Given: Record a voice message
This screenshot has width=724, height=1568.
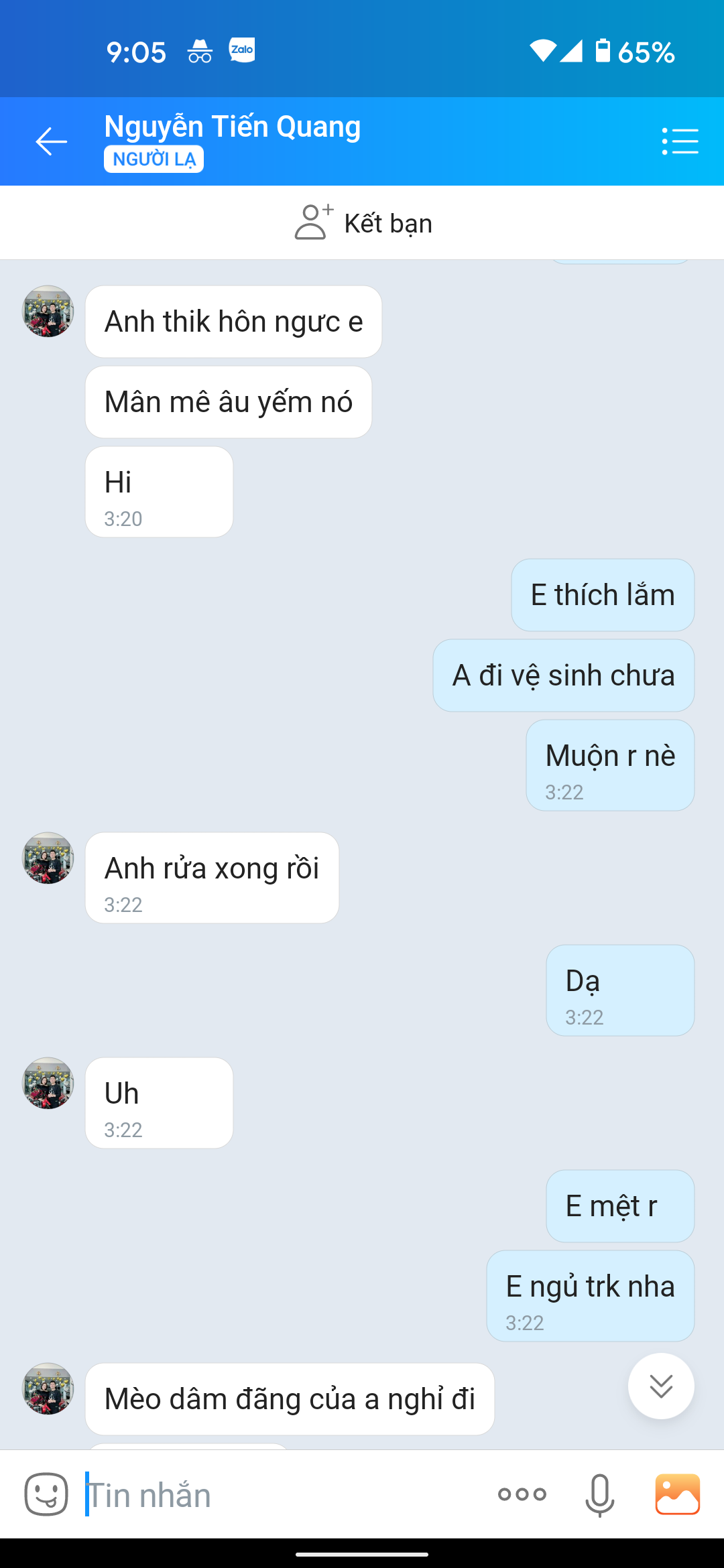Looking at the screenshot, I should (599, 1494).
